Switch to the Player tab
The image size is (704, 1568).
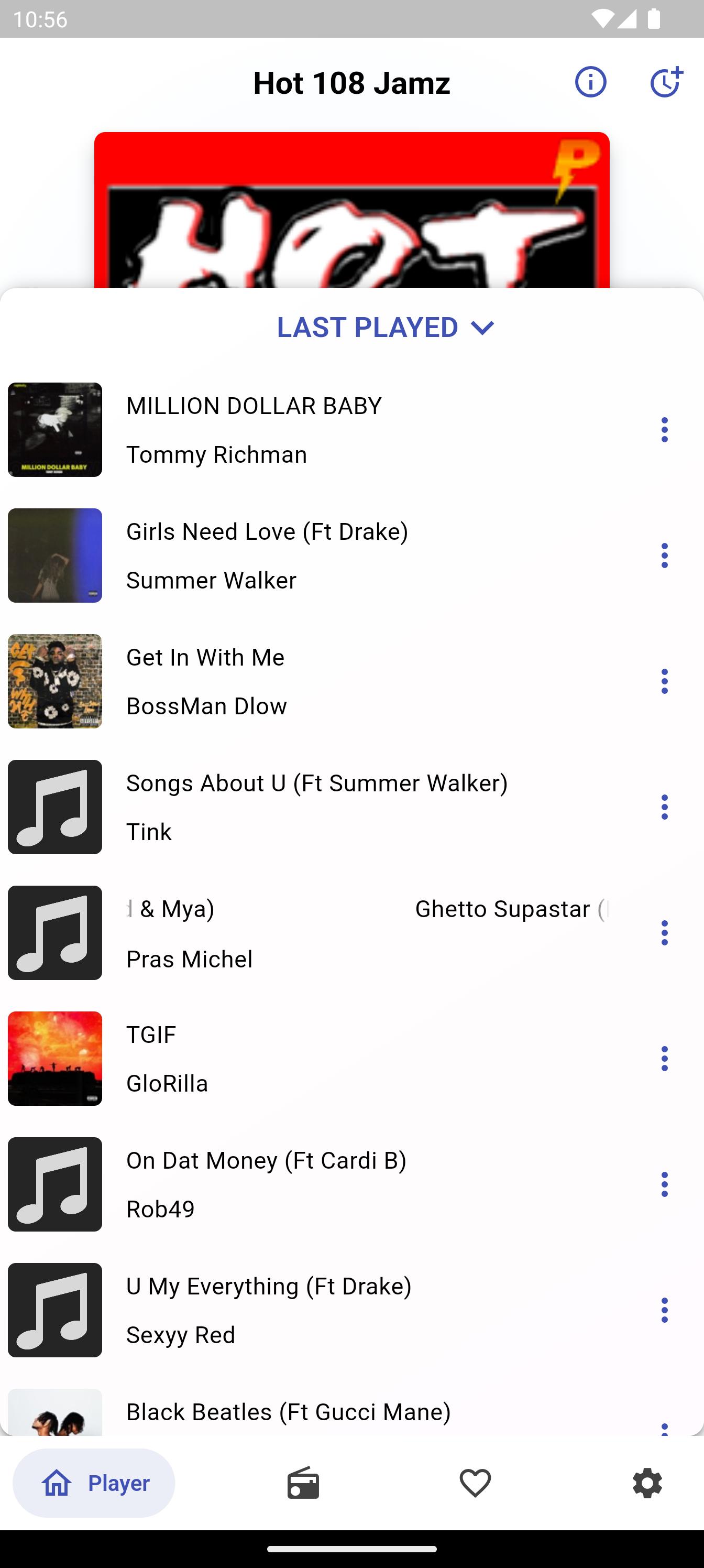click(94, 1483)
